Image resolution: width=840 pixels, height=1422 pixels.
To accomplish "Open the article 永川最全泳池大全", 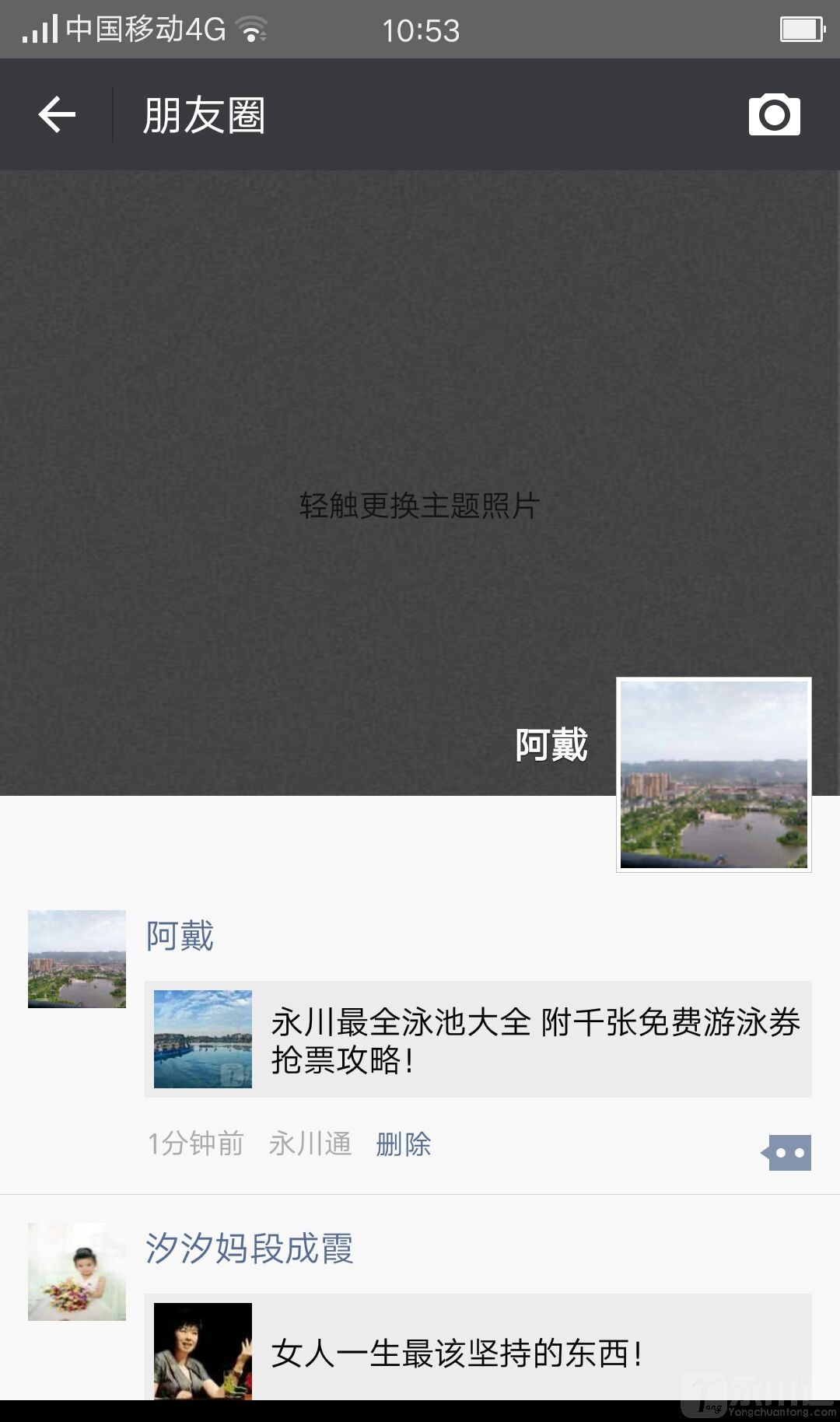I will pos(478,1039).
